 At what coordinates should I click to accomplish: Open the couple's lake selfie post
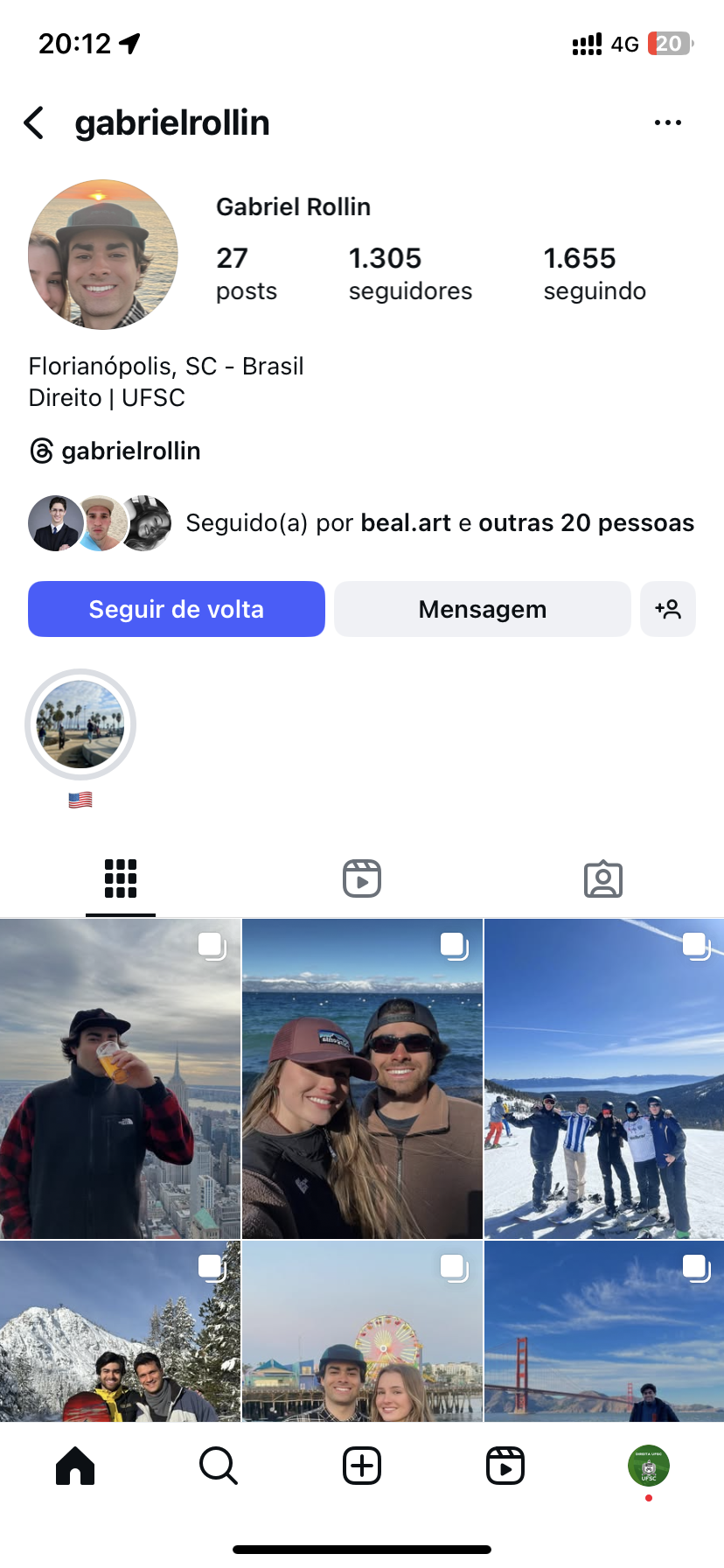(x=362, y=1079)
